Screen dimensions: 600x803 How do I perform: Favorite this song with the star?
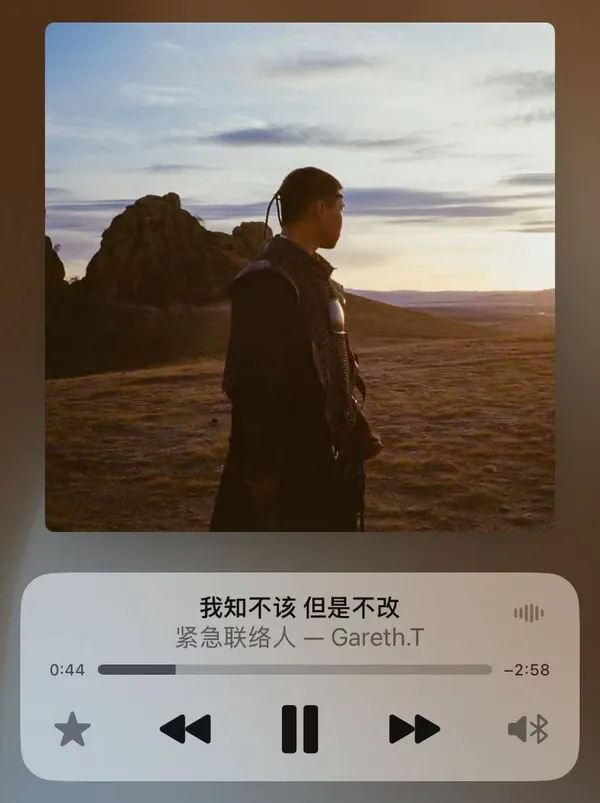click(72, 729)
